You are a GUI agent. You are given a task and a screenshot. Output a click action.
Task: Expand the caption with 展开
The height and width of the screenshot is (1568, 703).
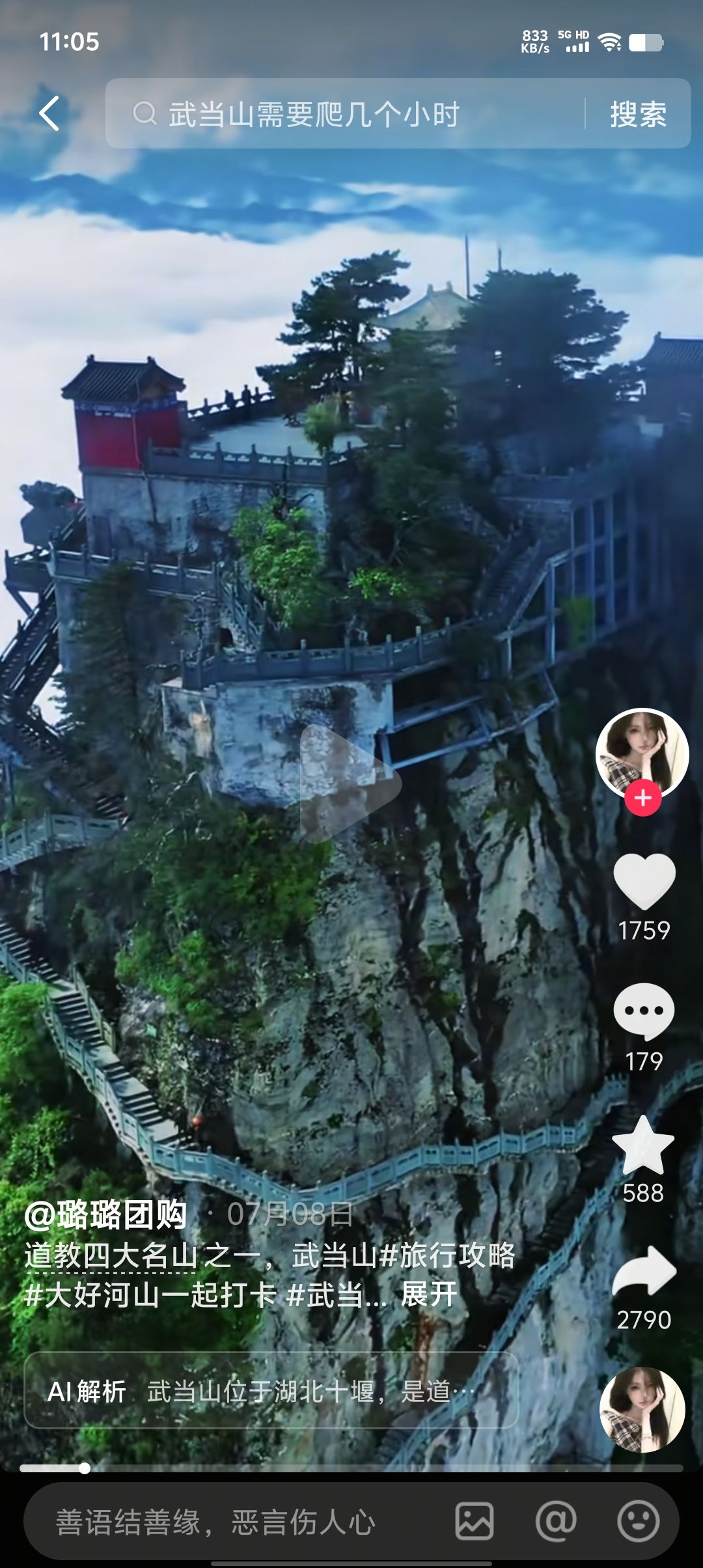click(429, 1294)
